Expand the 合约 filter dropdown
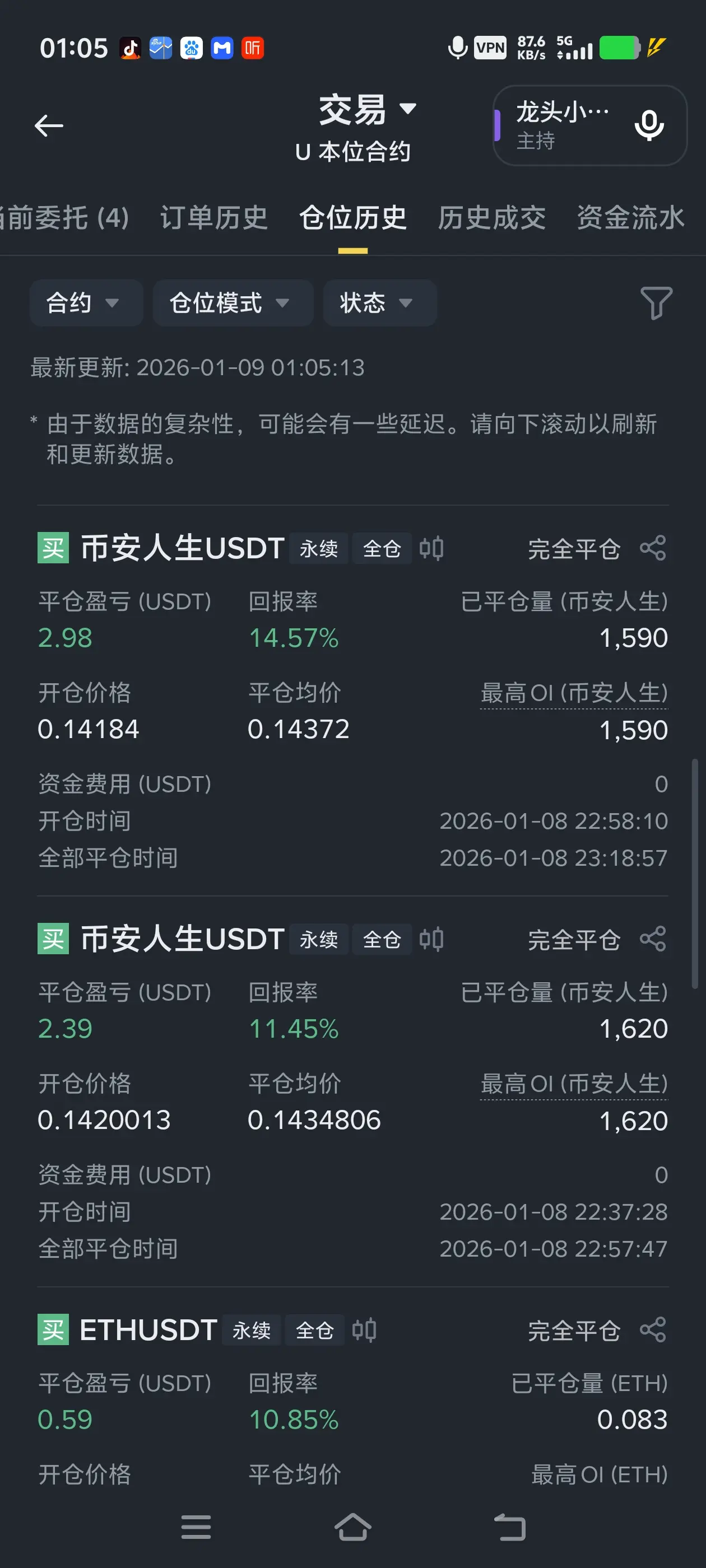The width and height of the screenshot is (706, 1568). [x=85, y=302]
